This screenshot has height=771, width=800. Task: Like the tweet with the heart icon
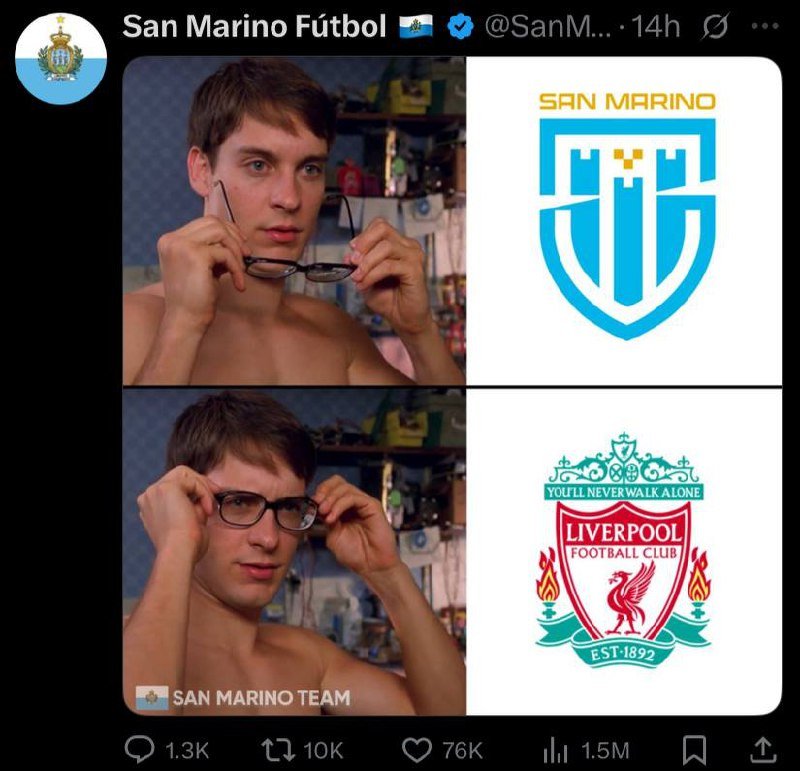pyautogui.click(x=415, y=749)
